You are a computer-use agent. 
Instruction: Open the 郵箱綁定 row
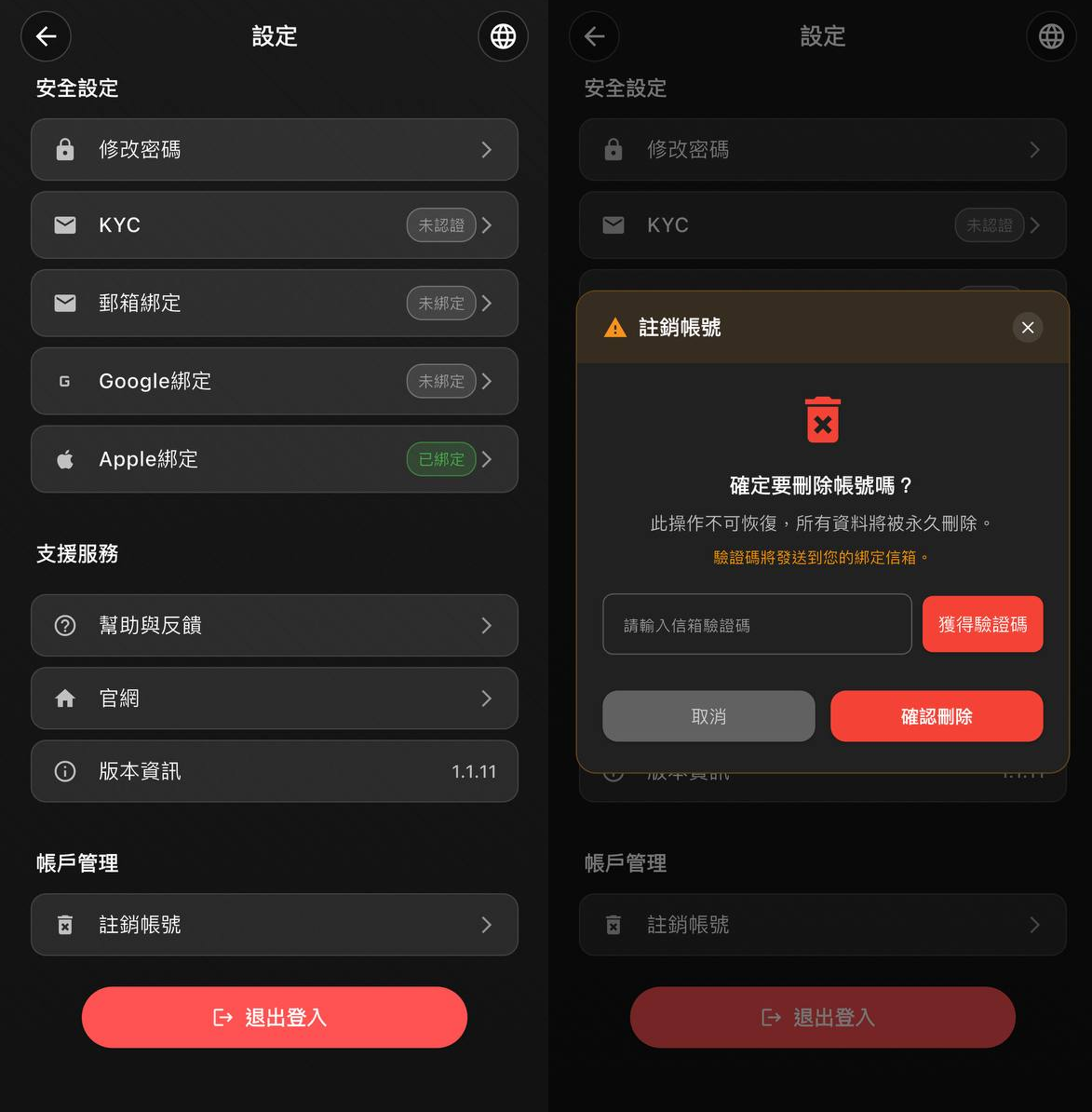(275, 304)
